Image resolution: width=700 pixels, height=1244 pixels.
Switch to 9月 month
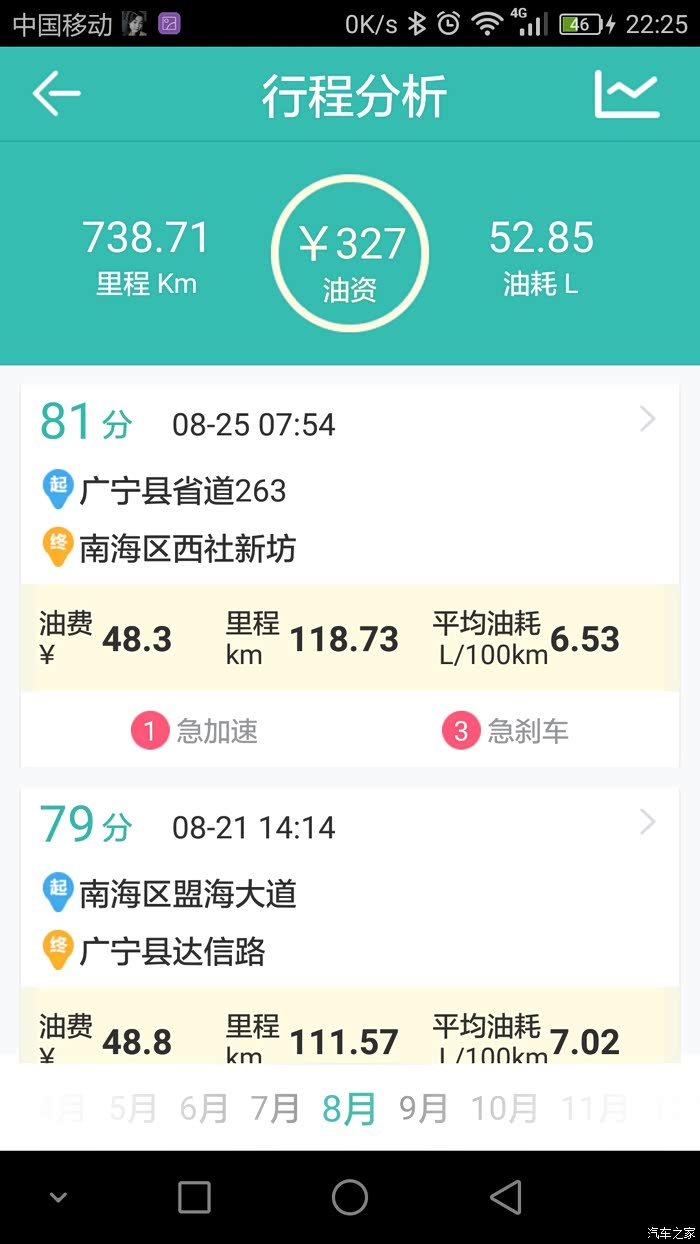[x=423, y=1108]
